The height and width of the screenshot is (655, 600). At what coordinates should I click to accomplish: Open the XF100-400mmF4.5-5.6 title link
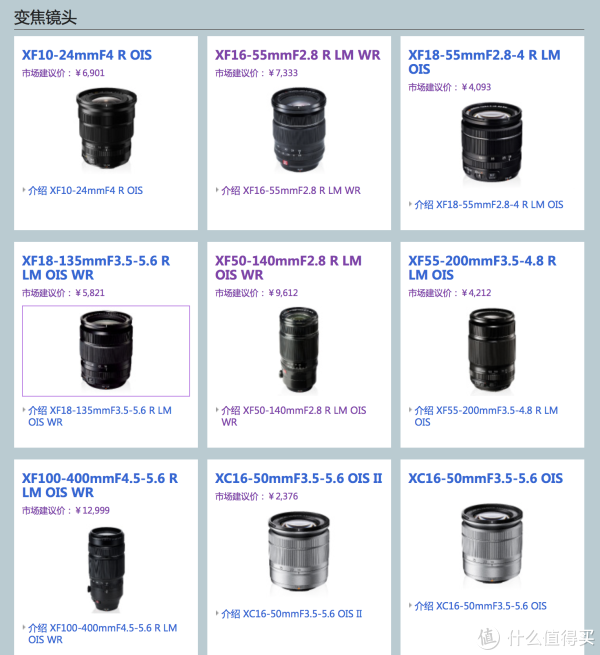[99, 485]
